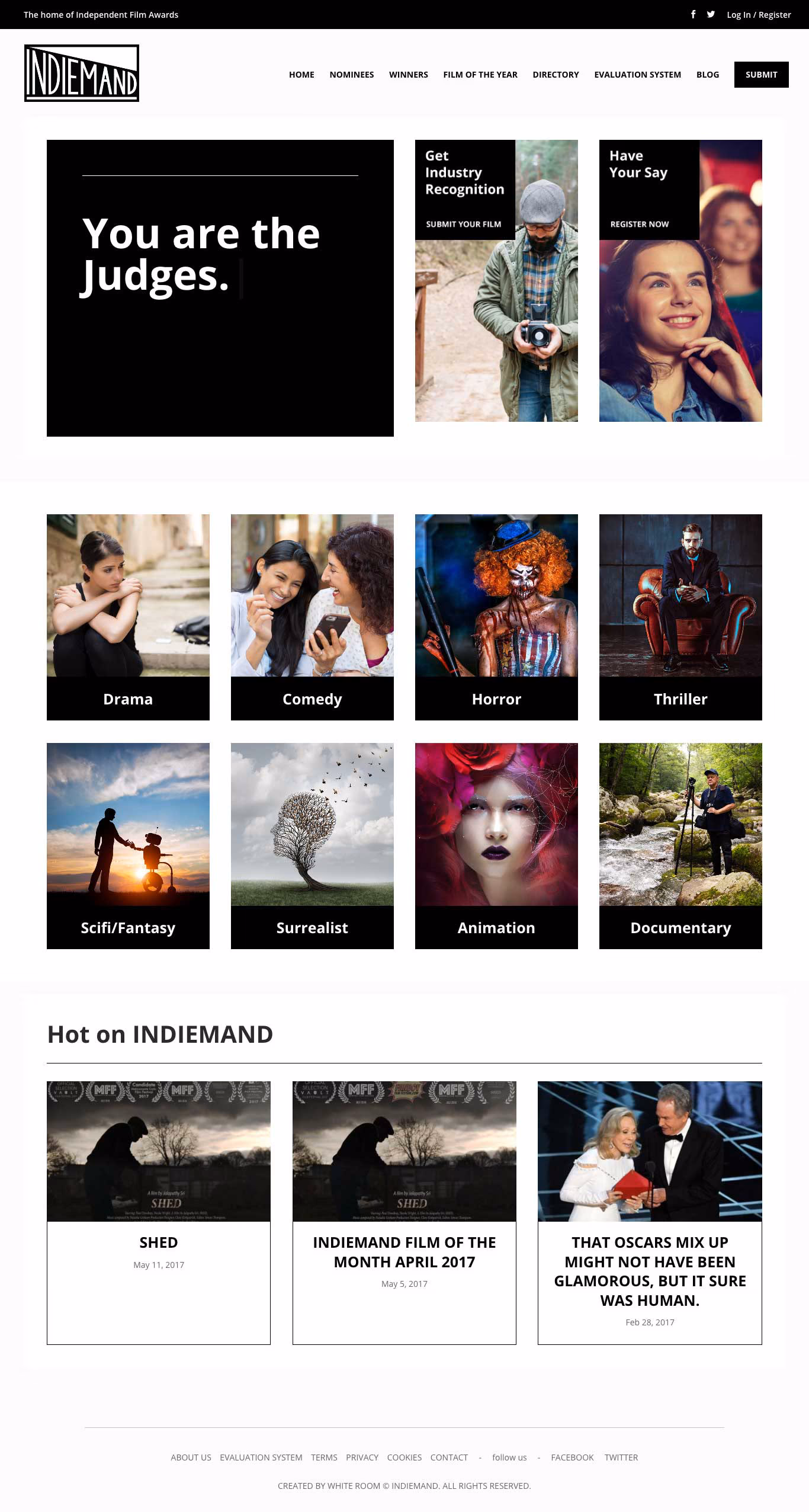Read the Oscars mix up article
Screen dimensions: 809x1512
coord(650,1271)
